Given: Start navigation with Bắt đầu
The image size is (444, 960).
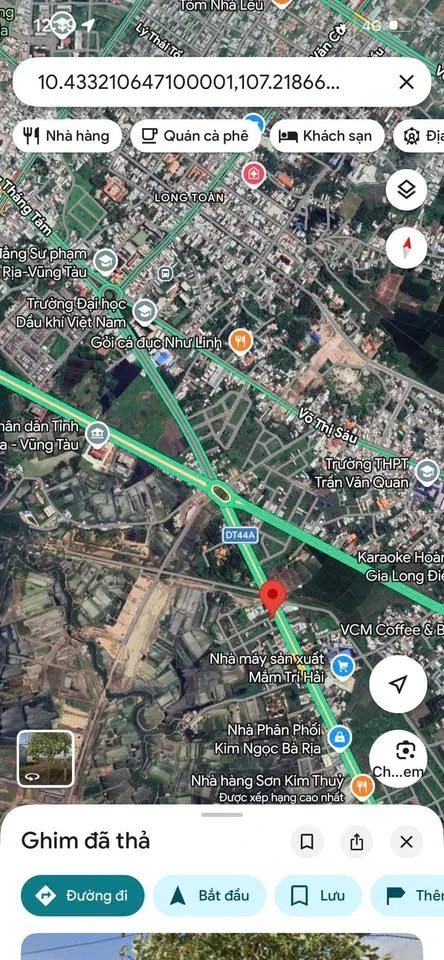Looking at the screenshot, I should (209, 895).
